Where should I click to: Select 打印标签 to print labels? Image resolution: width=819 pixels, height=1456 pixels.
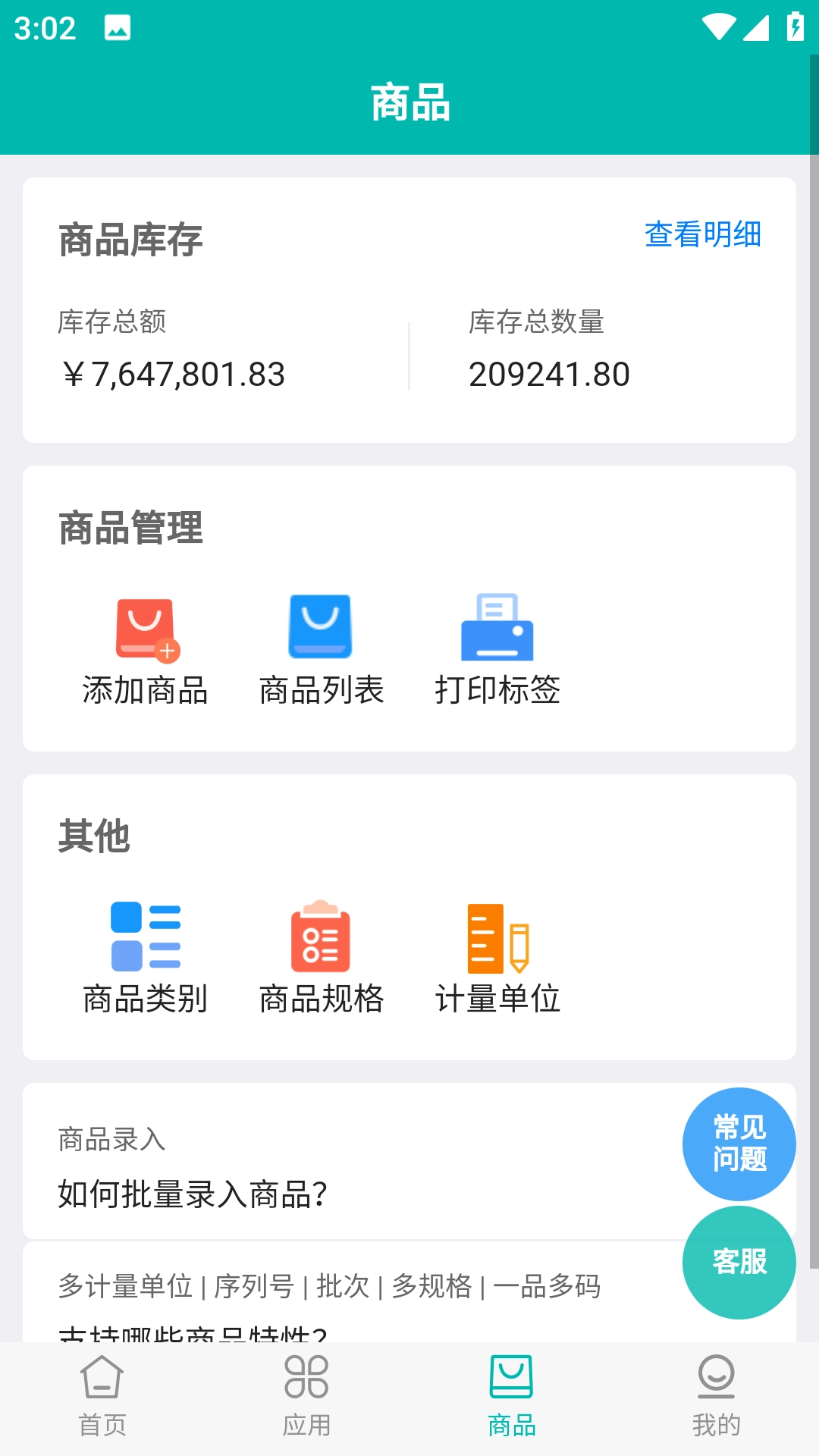click(497, 650)
